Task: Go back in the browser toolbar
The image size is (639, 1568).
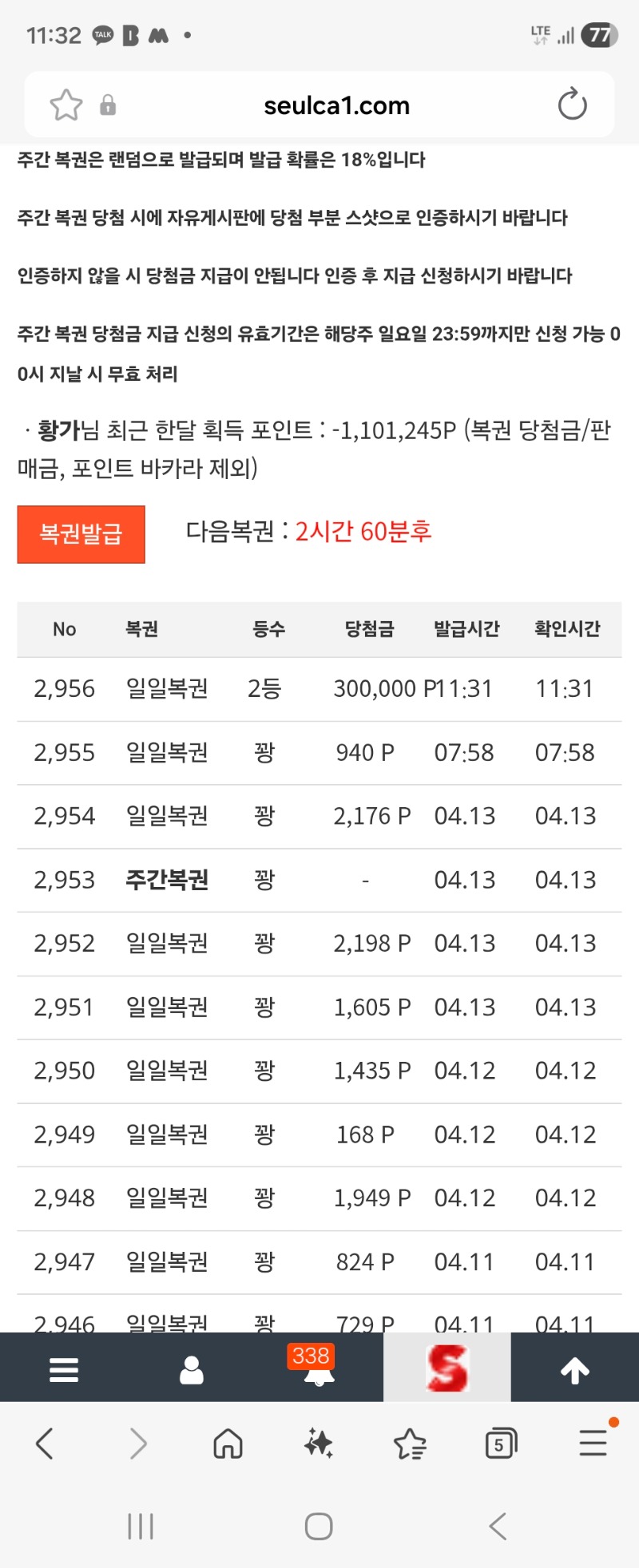Action: coord(46,1443)
